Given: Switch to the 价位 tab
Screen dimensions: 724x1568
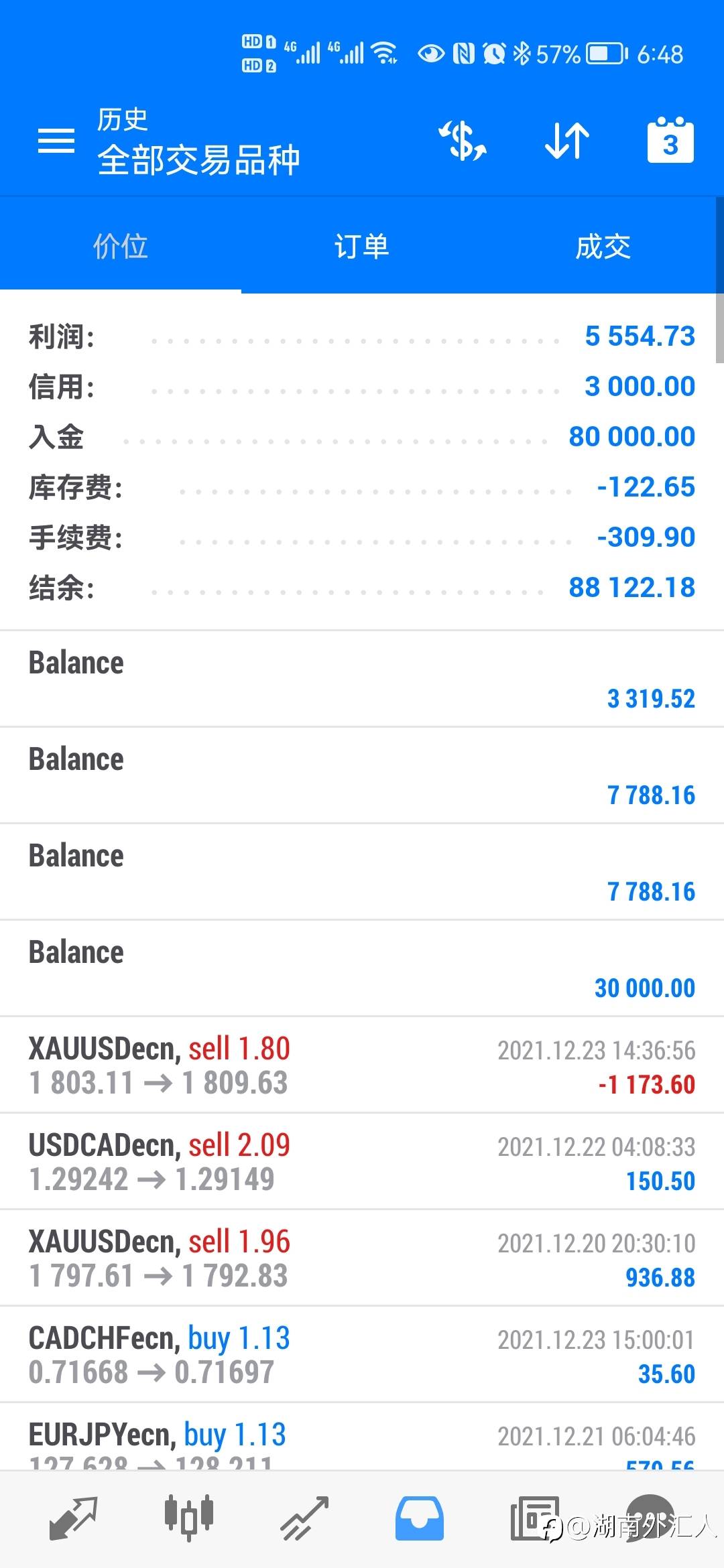Looking at the screenshot, I should pos(121,246).
